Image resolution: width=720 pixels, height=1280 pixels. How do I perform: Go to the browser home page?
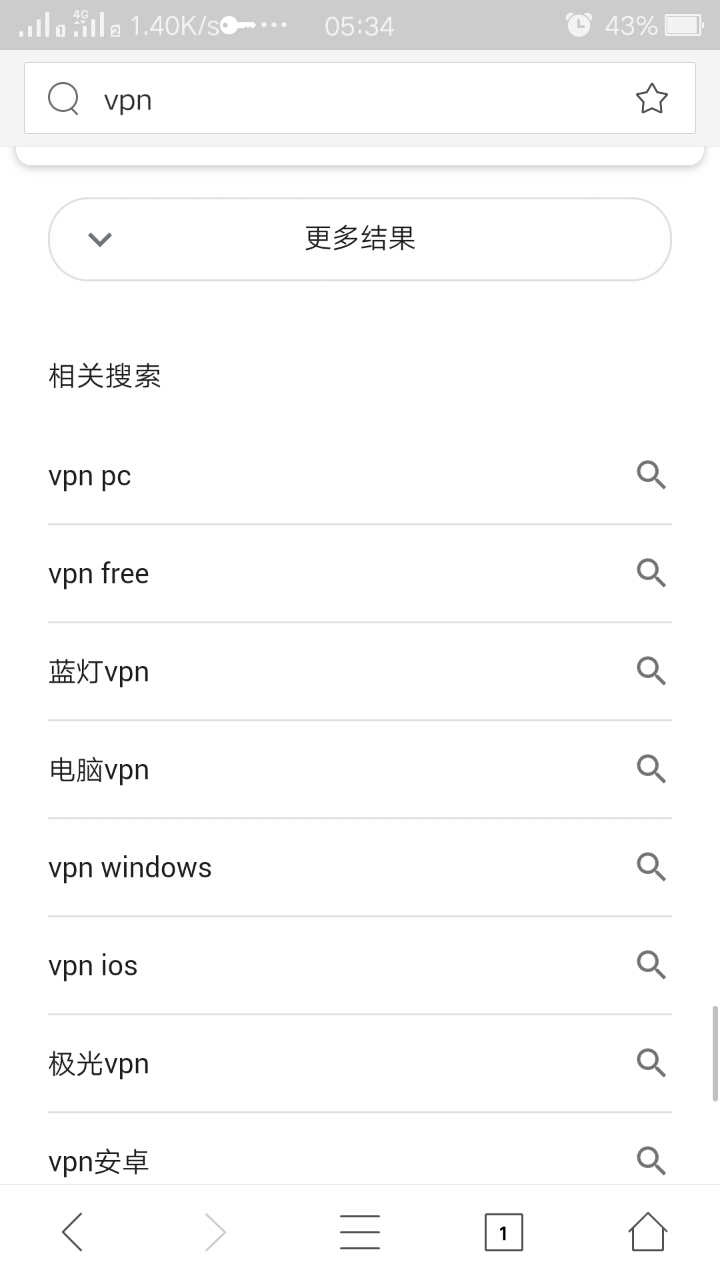647,1232
